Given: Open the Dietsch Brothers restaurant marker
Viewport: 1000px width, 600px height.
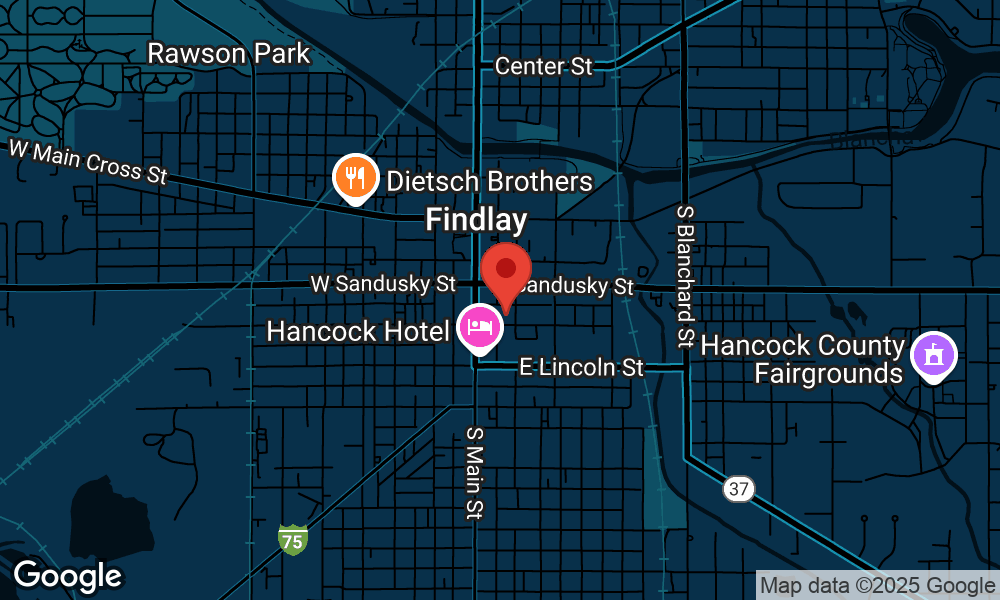Looking at the screenshot, I should 353,179.
